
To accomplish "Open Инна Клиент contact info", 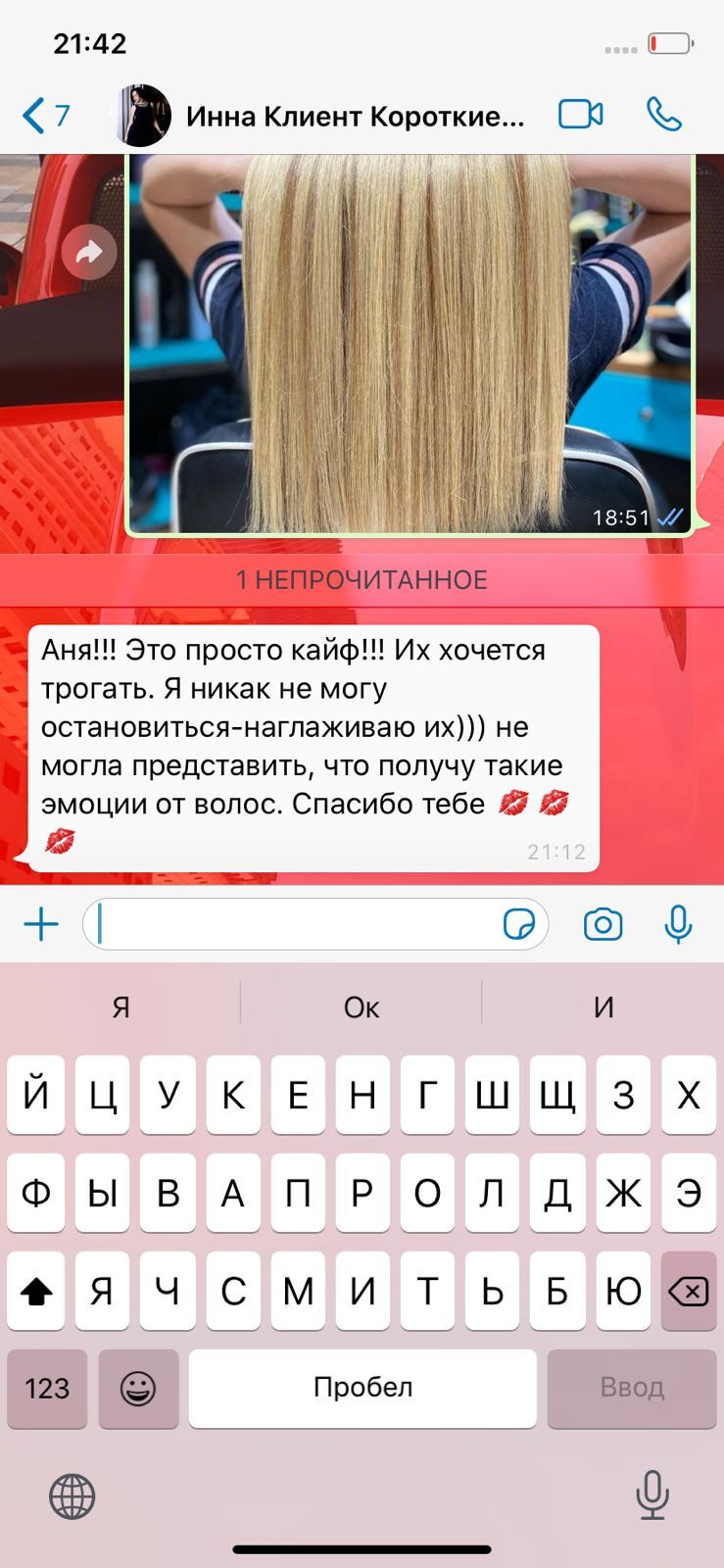I will [x=355, y=117].
